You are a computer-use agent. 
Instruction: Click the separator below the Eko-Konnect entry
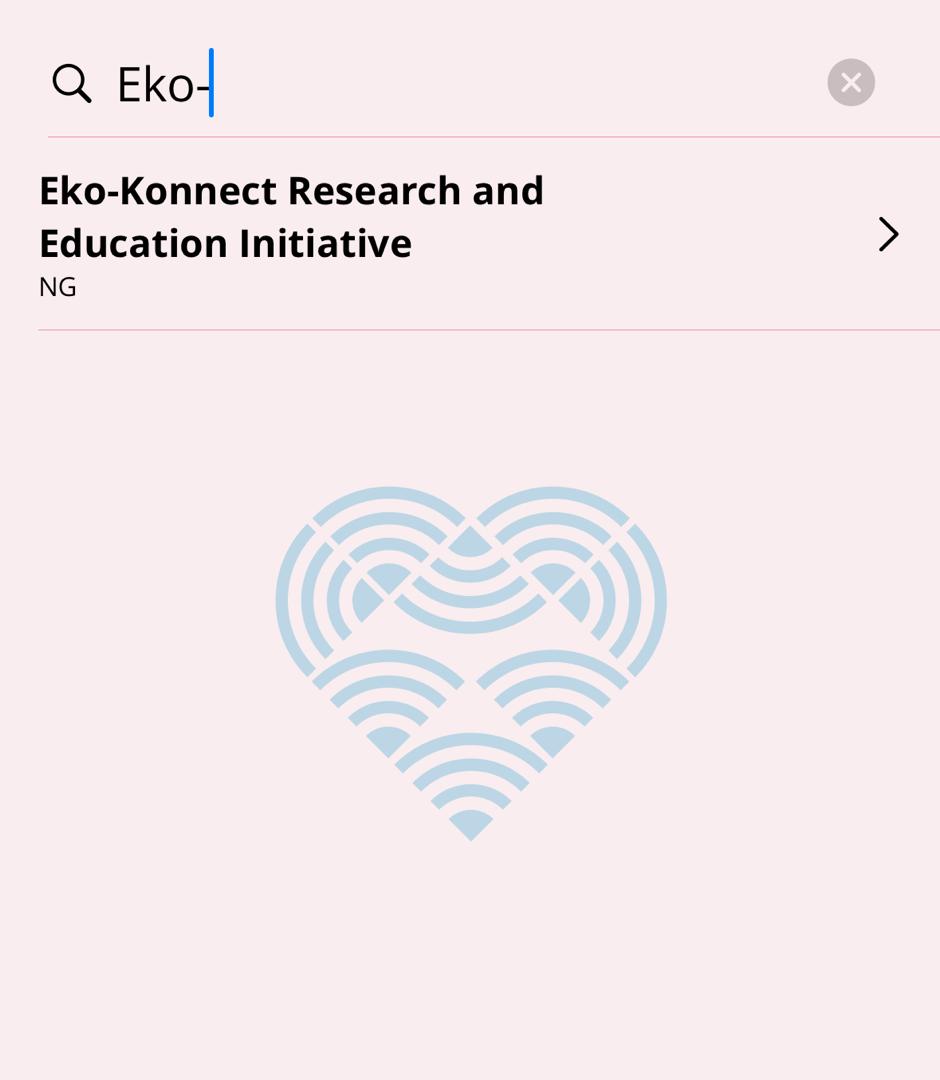click(487, 329)
